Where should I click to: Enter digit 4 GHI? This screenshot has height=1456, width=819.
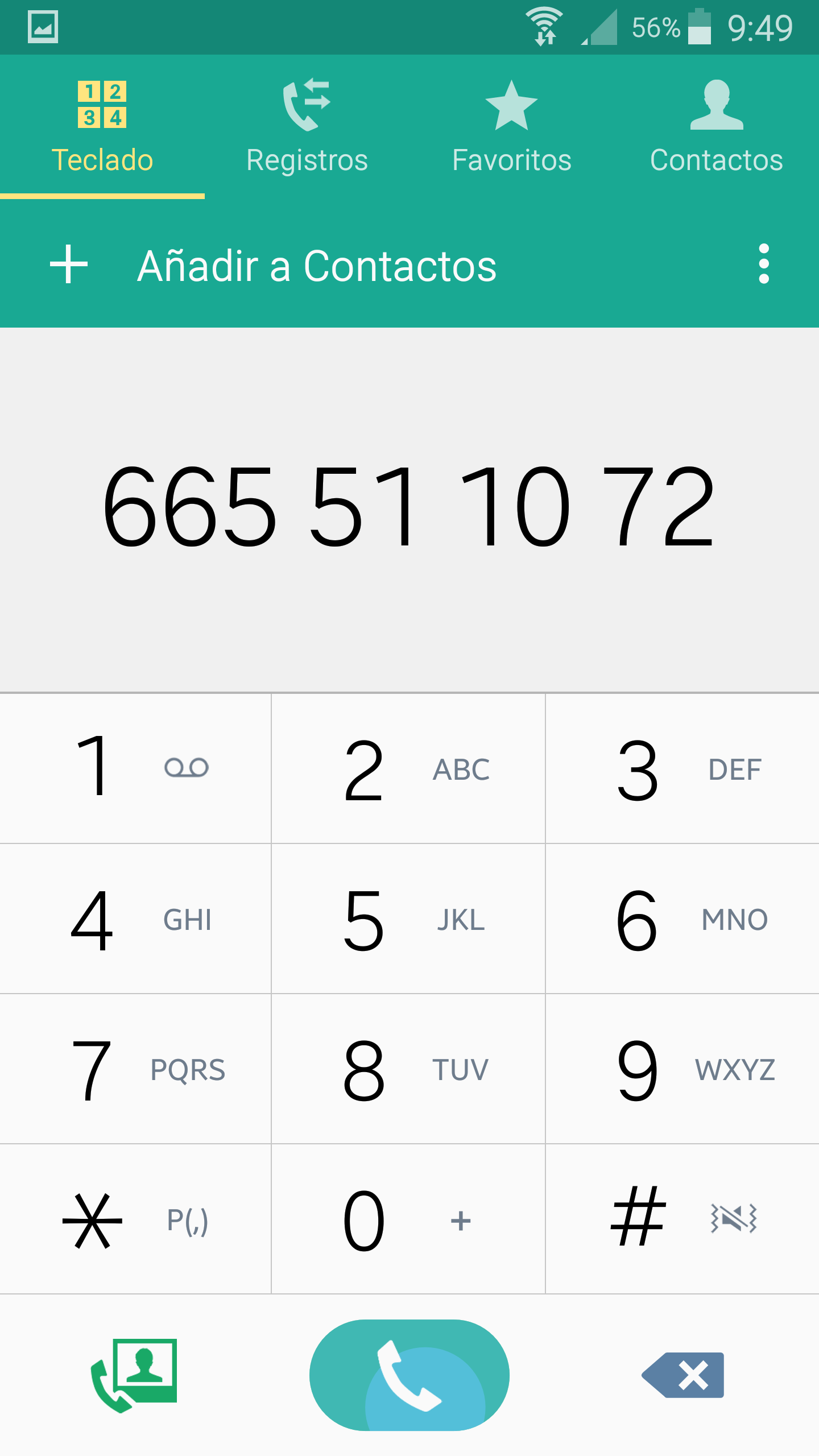click(x=135, y=919)
